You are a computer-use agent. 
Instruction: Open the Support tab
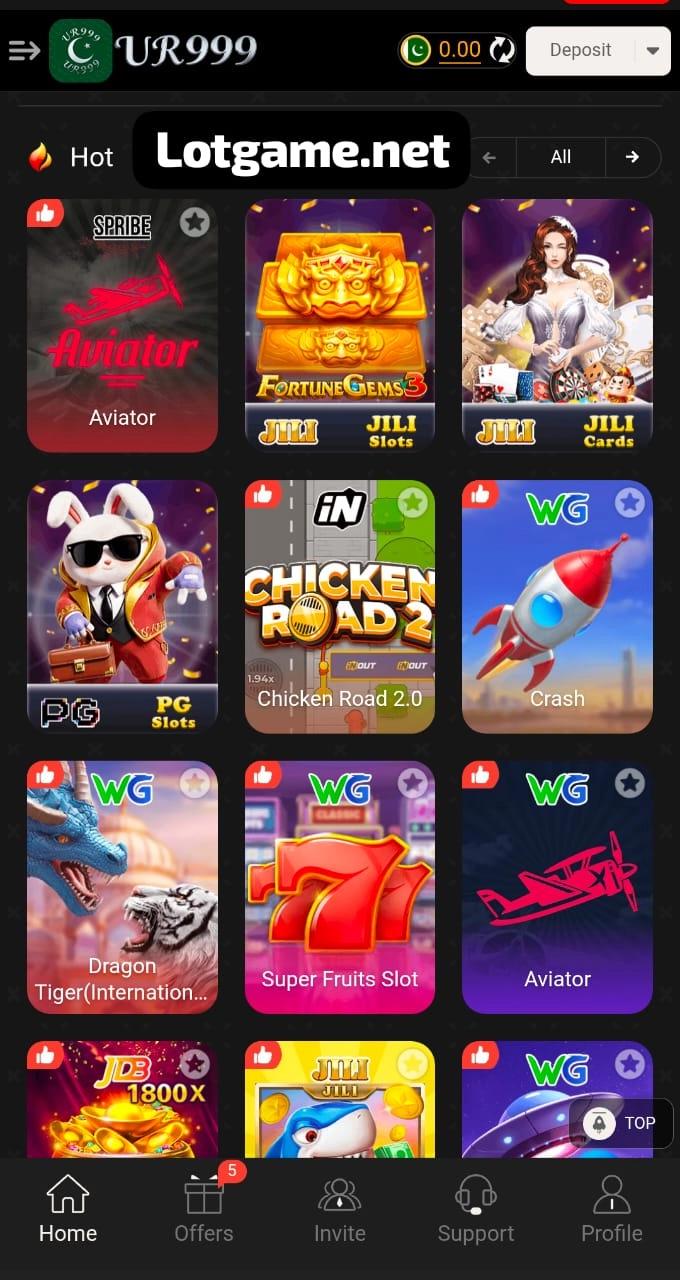tap(476, 1210)
